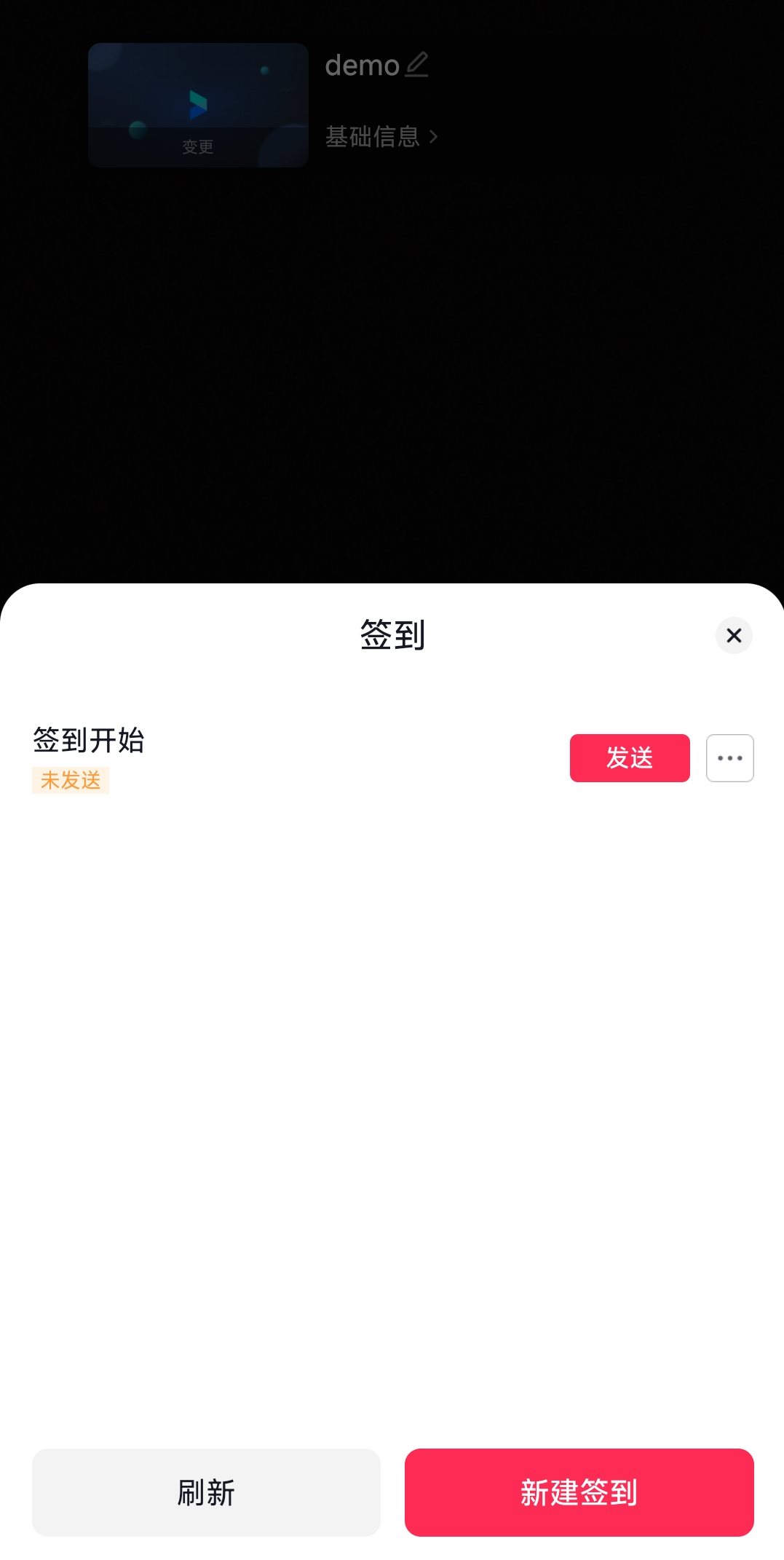The height and width of the screenshot is (1560, 784).
Task: Send the 签到开始 check-in
Action: [630, 758]
